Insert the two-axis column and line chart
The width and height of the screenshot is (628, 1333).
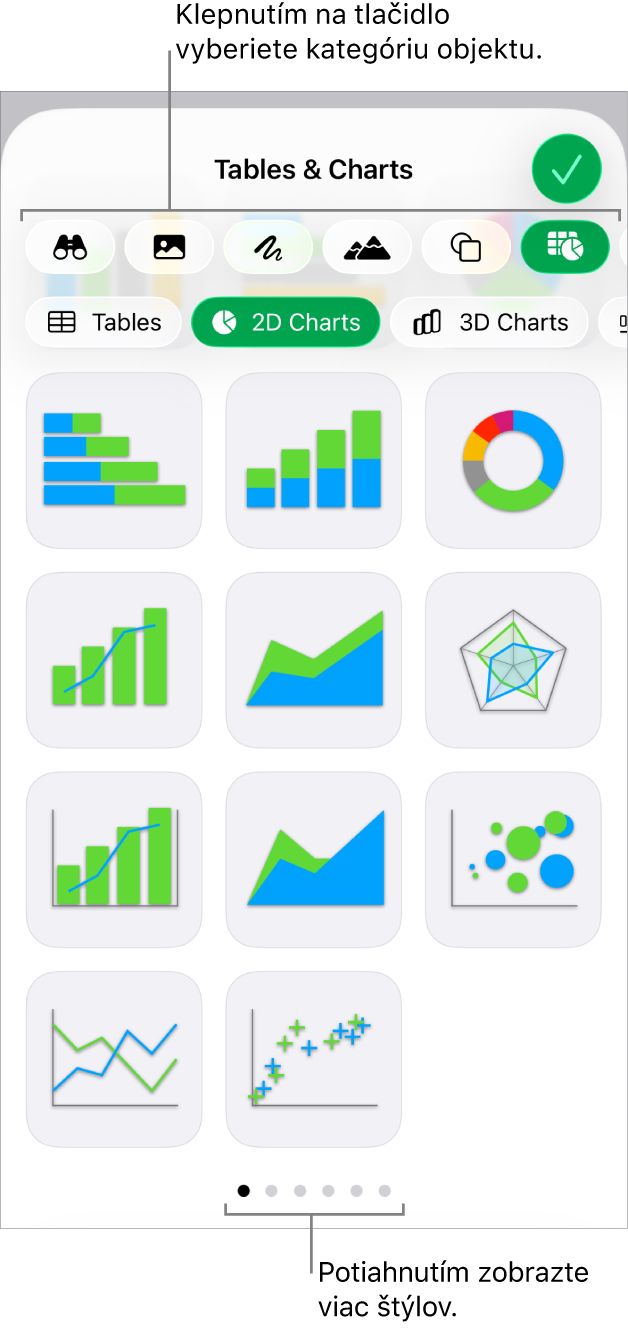point(114,859)
